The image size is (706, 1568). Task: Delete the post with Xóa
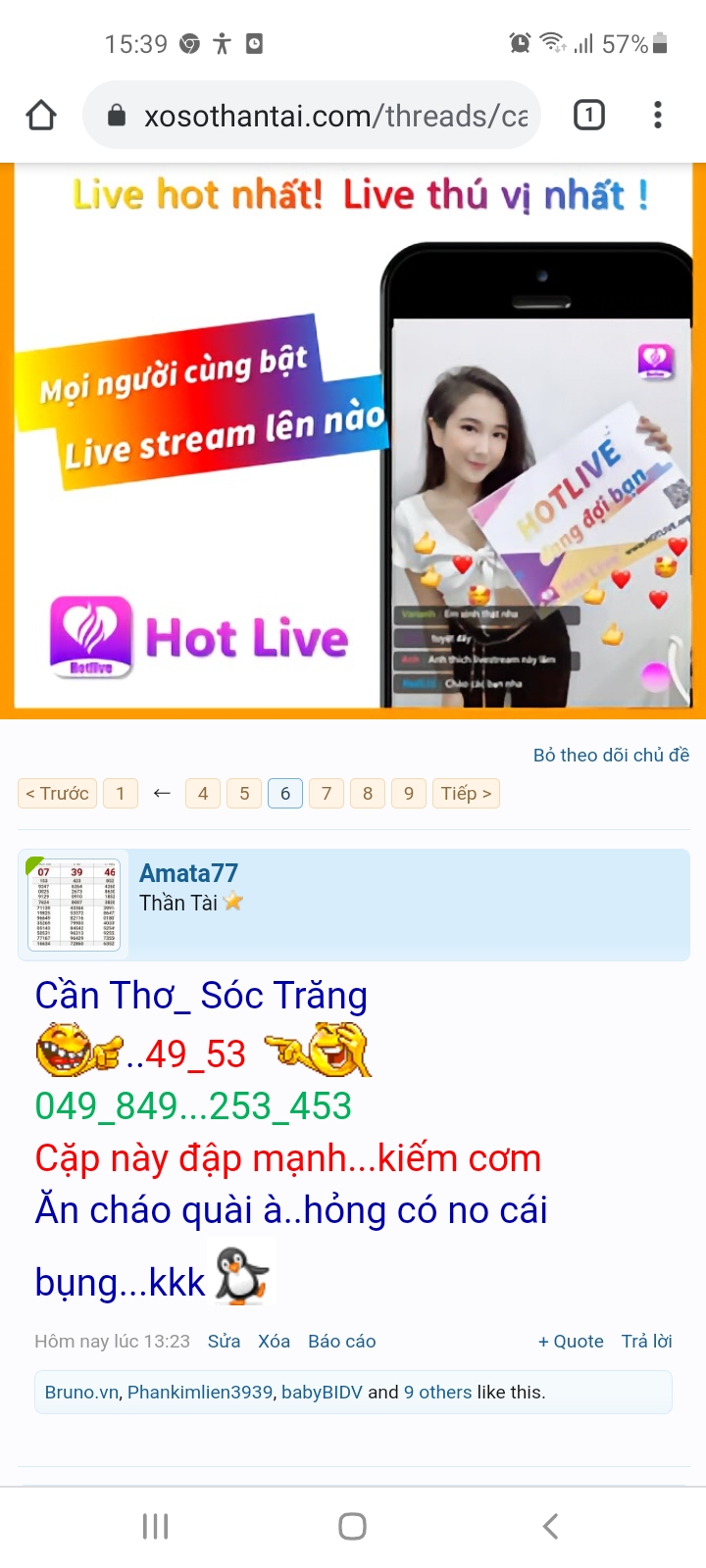(274, 1341)
